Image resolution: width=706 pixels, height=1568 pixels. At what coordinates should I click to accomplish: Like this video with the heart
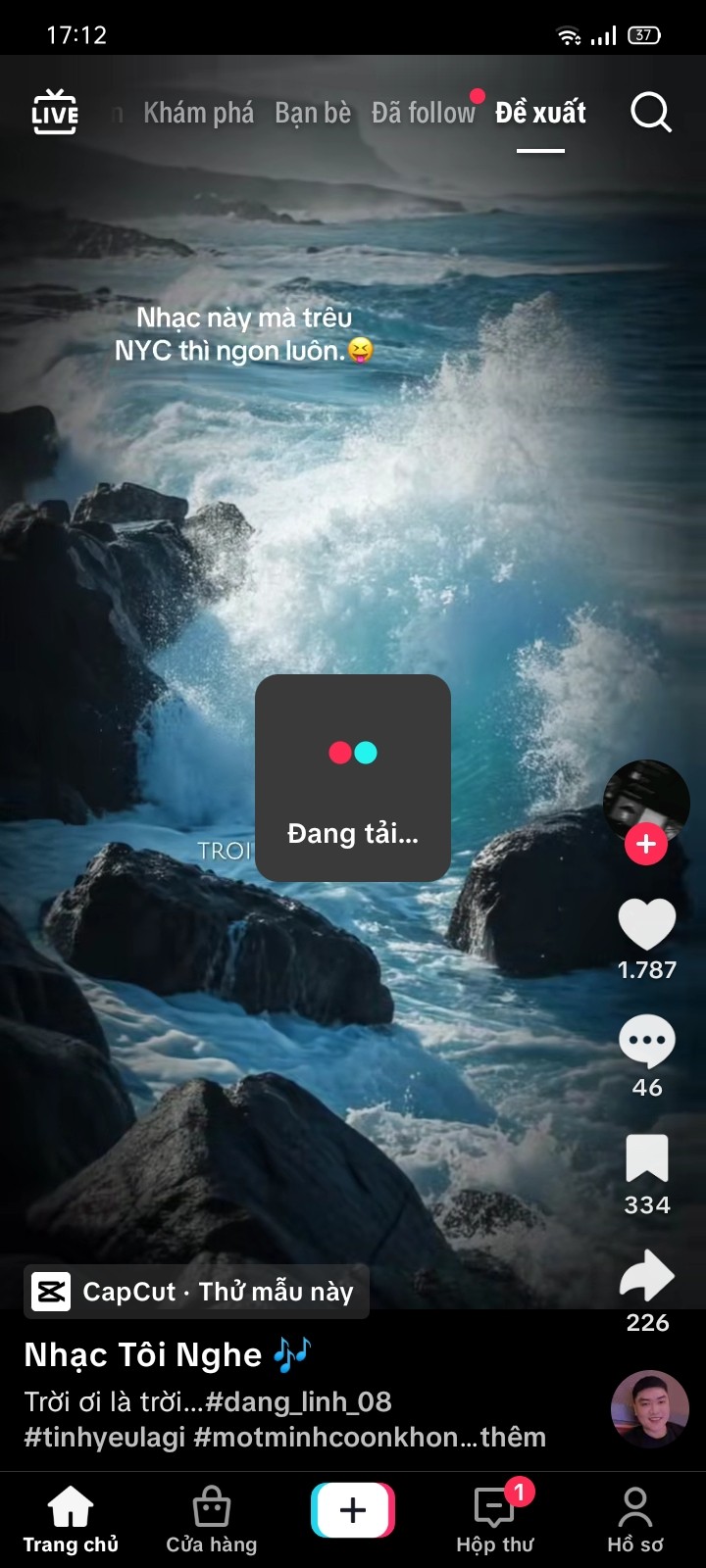(x=647, y=925)
